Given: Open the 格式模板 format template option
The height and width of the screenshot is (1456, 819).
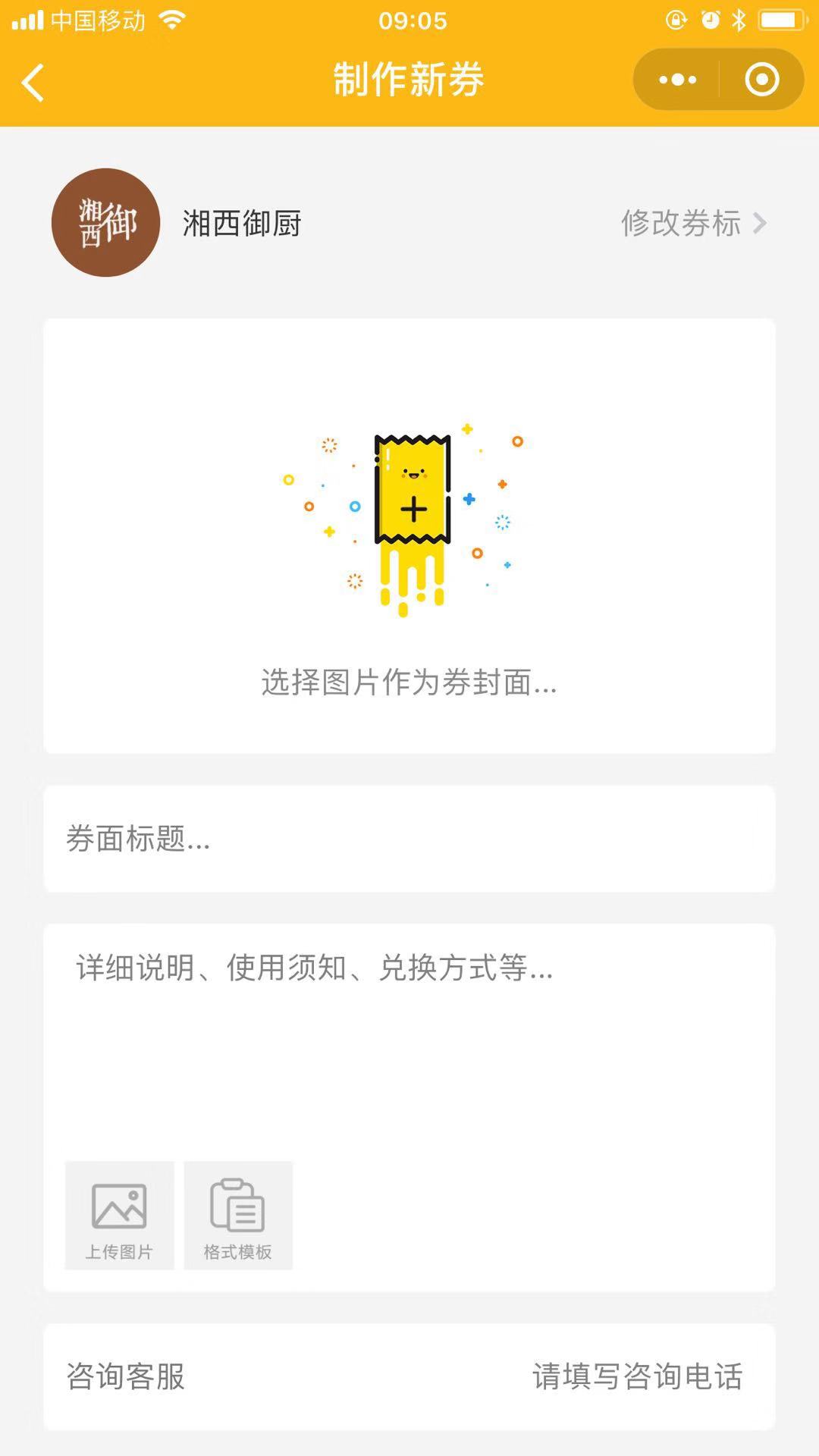Looking at the screenshot, I should (x=238, y=1215).
